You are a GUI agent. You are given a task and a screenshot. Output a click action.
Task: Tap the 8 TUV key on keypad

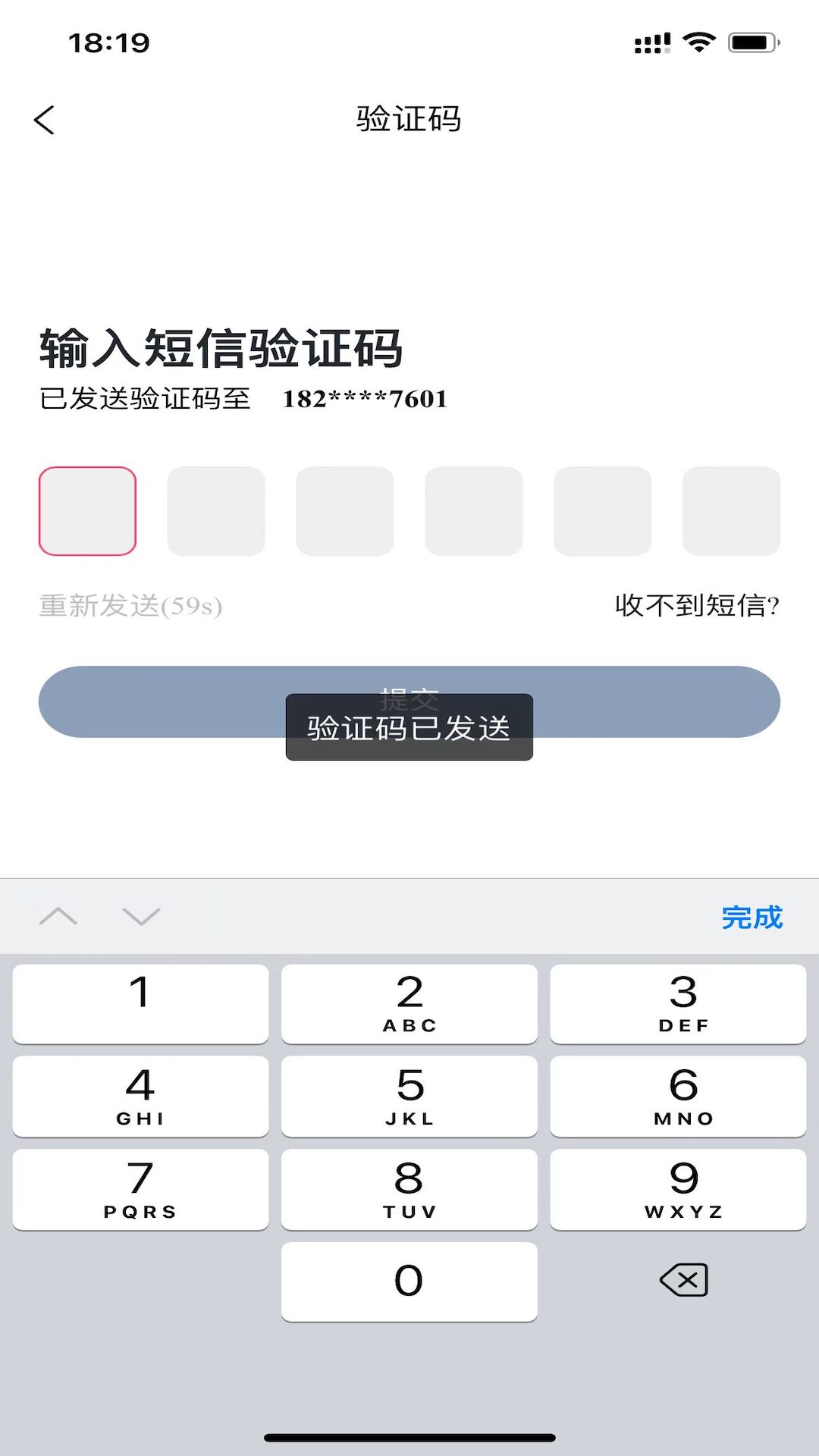click(x=409, y=1189)
